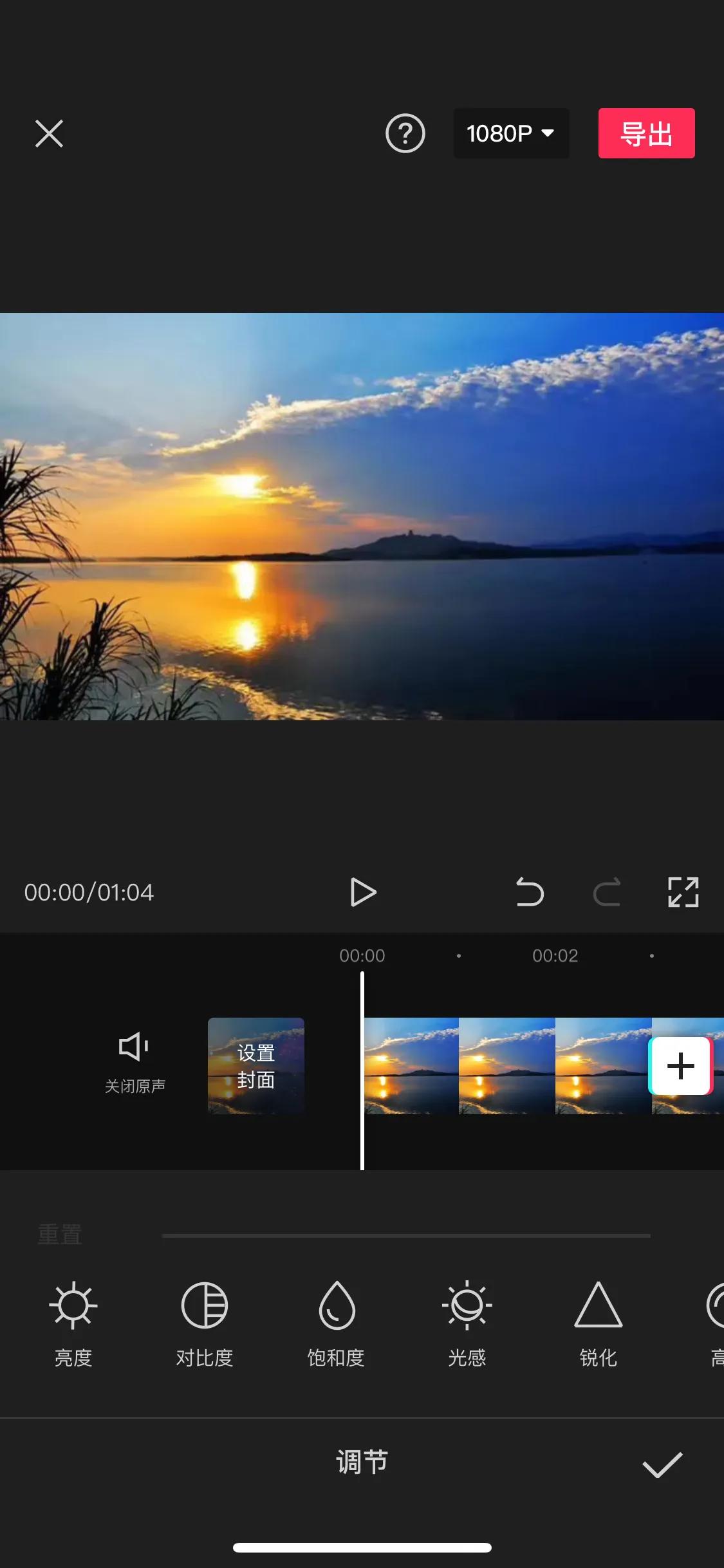Screen dimensions: 724x1568
Task: Open 设置封面 cover settings
Action: (x=256, y=1066)
